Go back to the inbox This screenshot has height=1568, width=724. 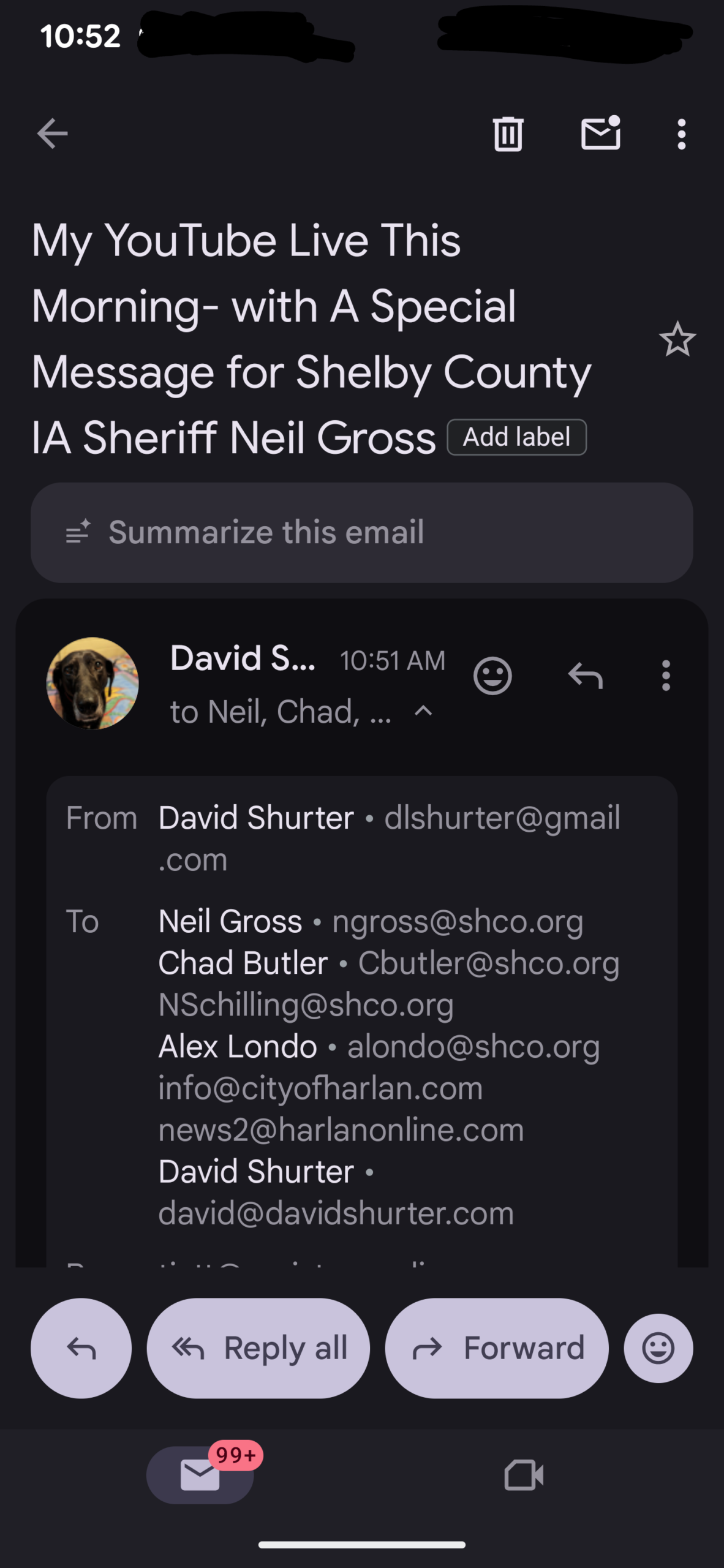click(x=52, y=134)
